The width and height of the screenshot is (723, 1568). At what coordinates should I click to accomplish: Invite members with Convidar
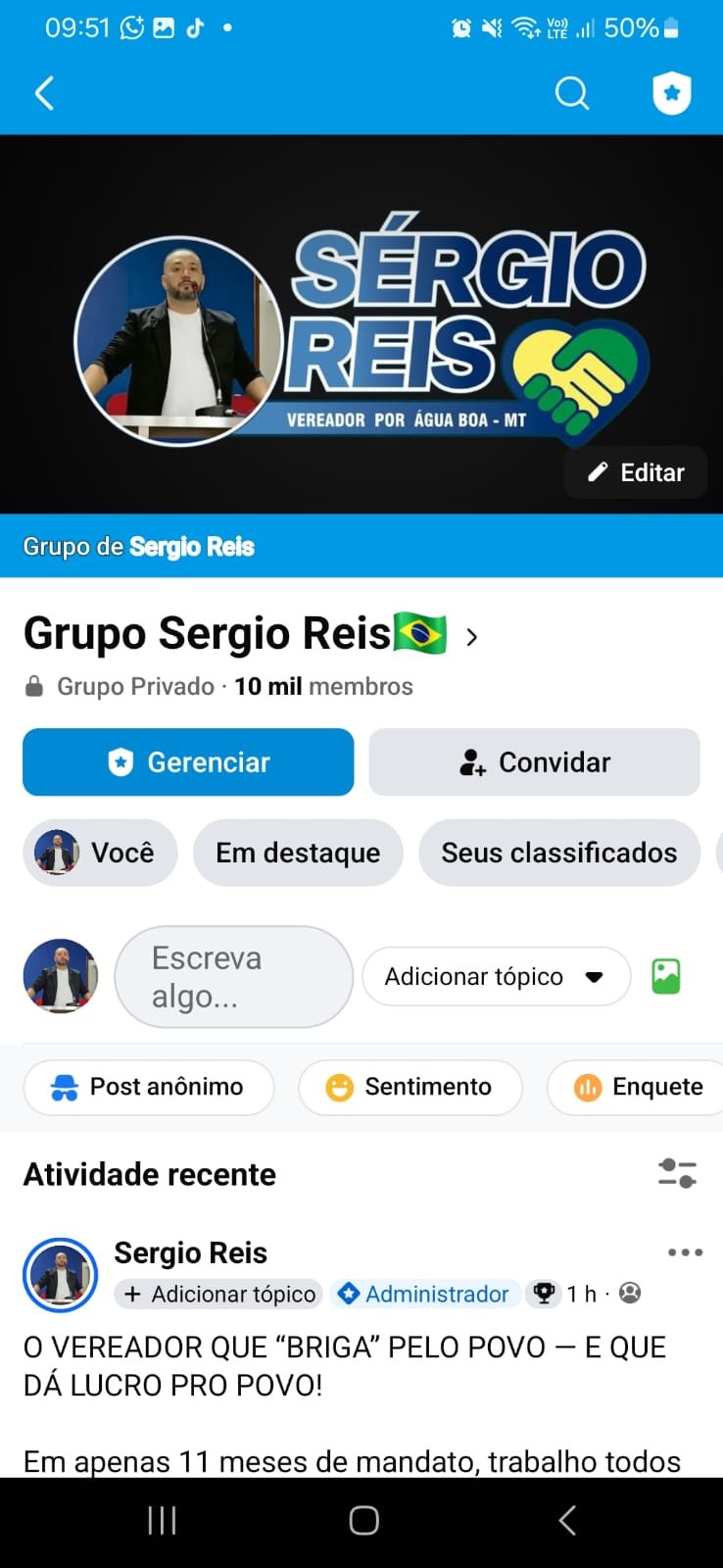(534, 762)
